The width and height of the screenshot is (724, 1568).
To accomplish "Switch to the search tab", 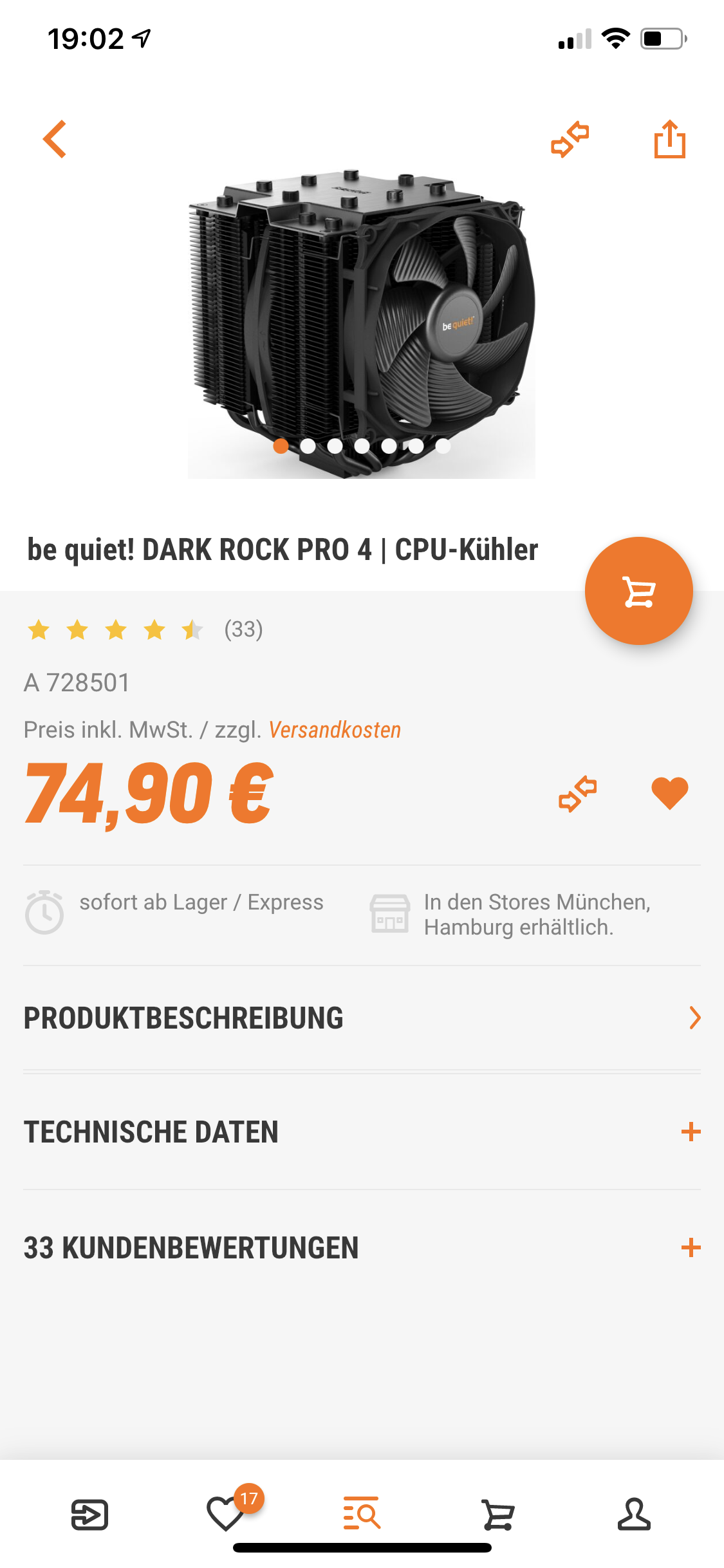I will tap(362, 1514).
